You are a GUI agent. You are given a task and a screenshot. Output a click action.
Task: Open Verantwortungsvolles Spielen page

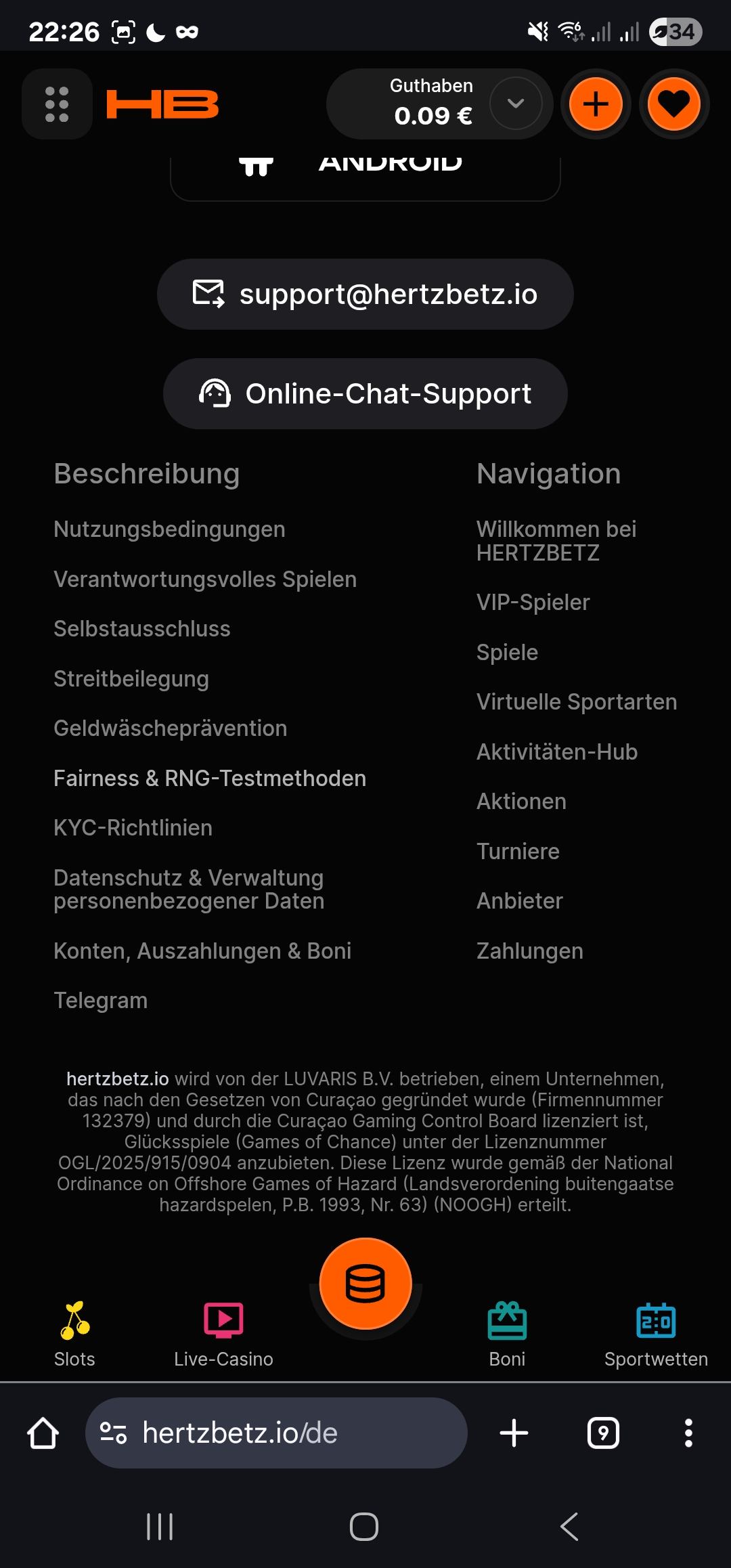pyautogui.click(x=204, y=580)
